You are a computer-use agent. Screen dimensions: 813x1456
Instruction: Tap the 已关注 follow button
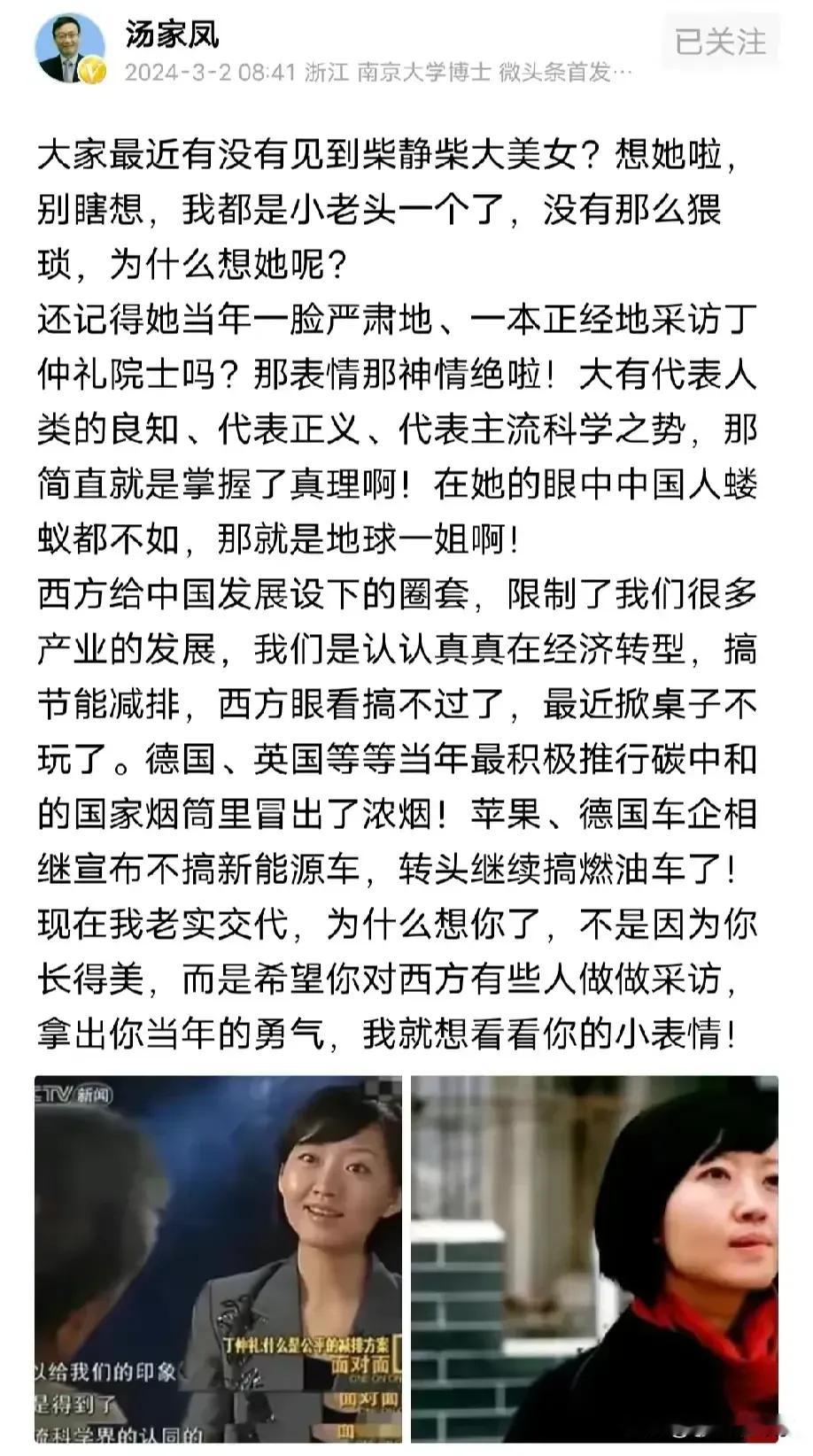point(720,42)
